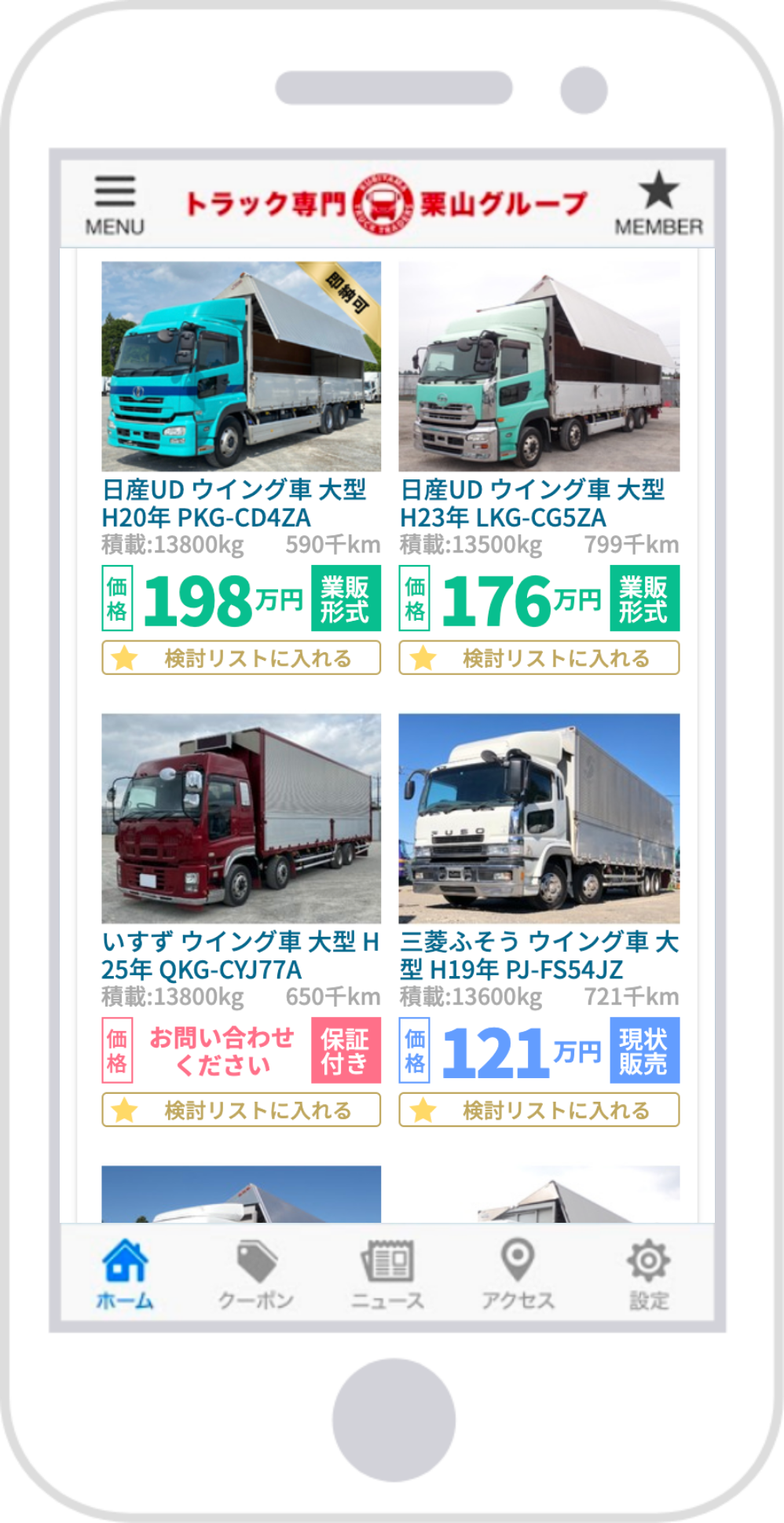Image resolution: width=784 pixels, height=1523 pixels.
Task: Open the MENU hamburger button
Action: pyautogui.click(x=115, y=204)
